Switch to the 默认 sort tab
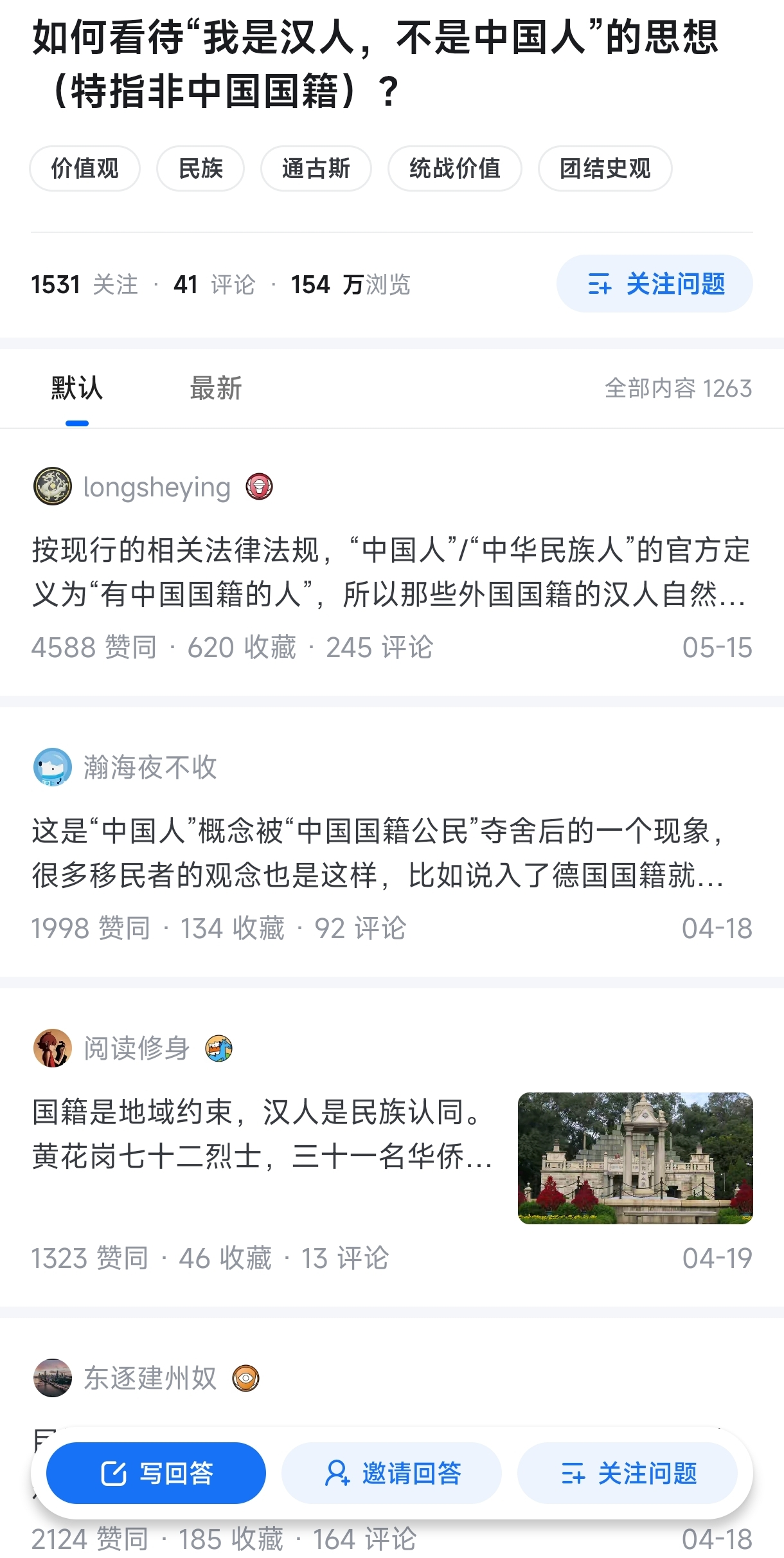Image resolution: width=784 pixels, height=1558 pixels. (x=77, y=388)
